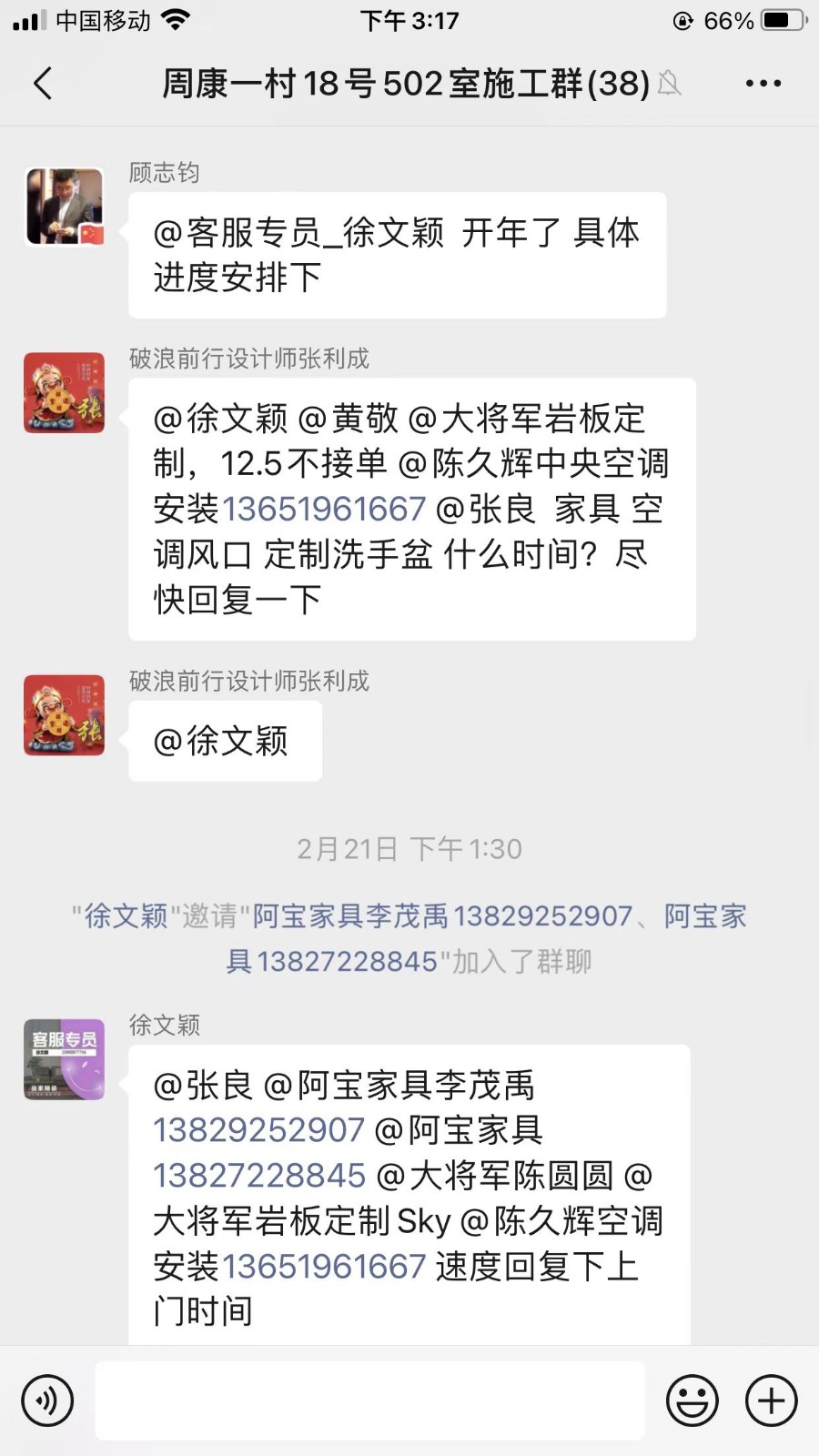Tap phone number 13651961667 in 张利成's message
The image size is (819, 1456).
point(324,509)
